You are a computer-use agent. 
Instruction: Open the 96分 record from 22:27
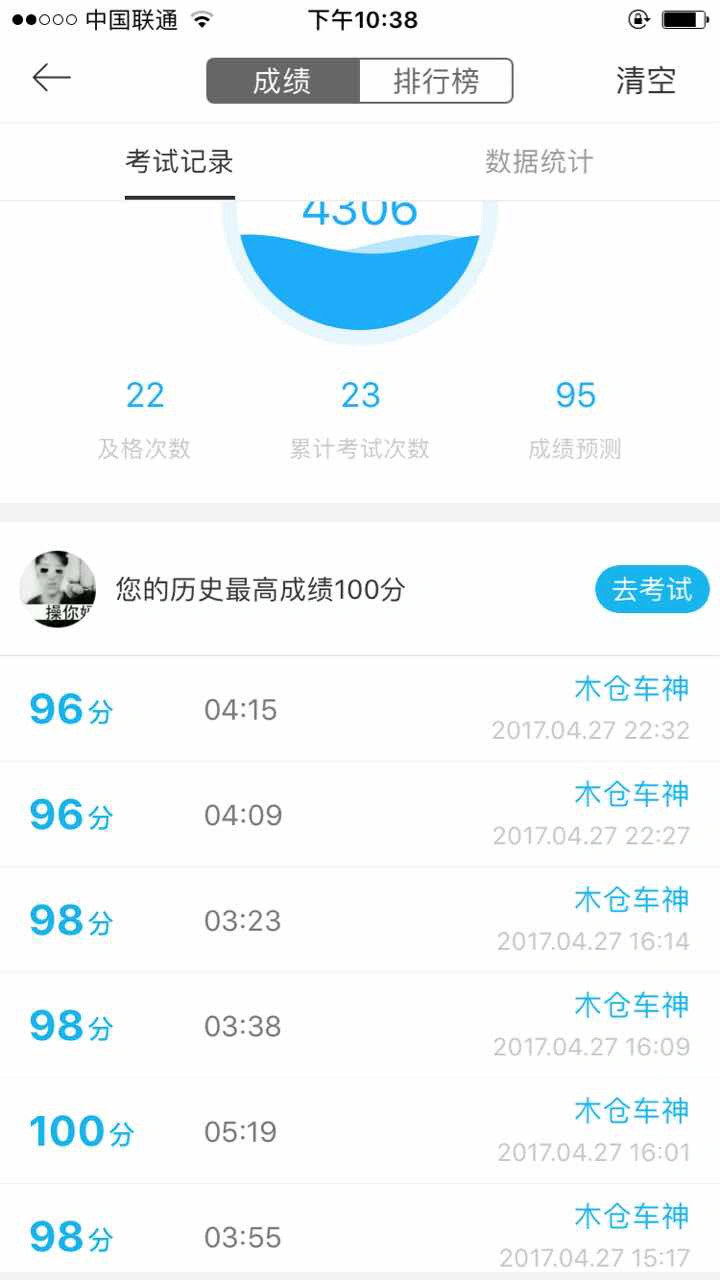pyautogui.click(x=360, y=815)
